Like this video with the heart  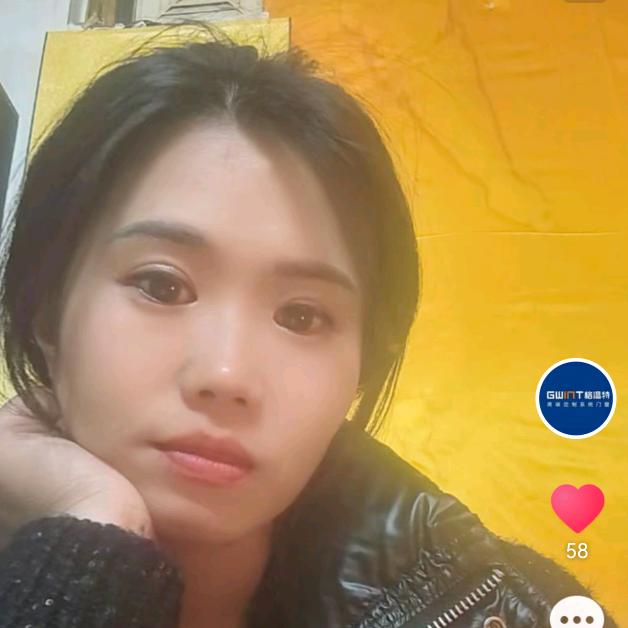(577, 507)
